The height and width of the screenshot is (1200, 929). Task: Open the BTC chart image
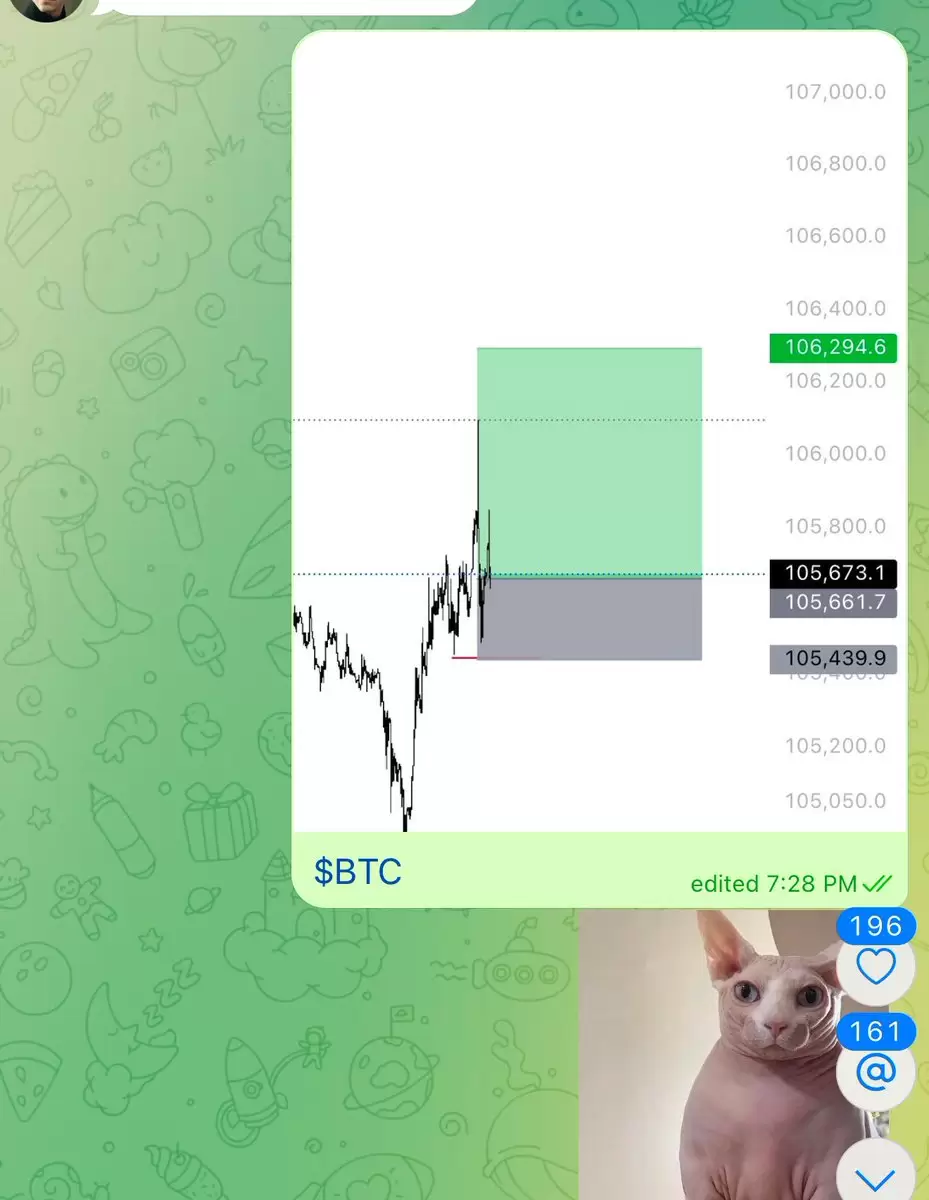pyautogui.click(x=600, y=430)
